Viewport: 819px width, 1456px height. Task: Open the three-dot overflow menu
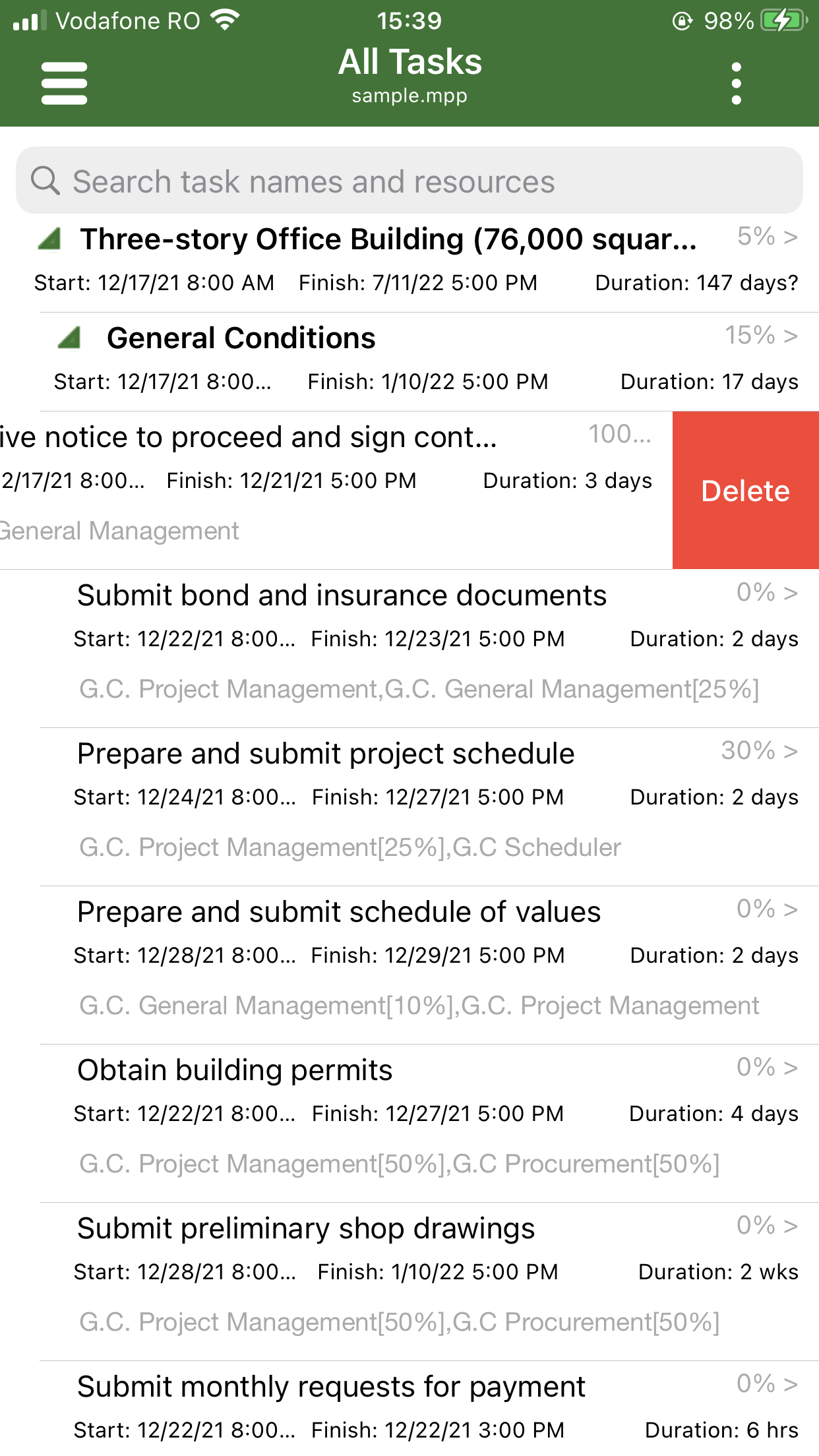point(736,82)
